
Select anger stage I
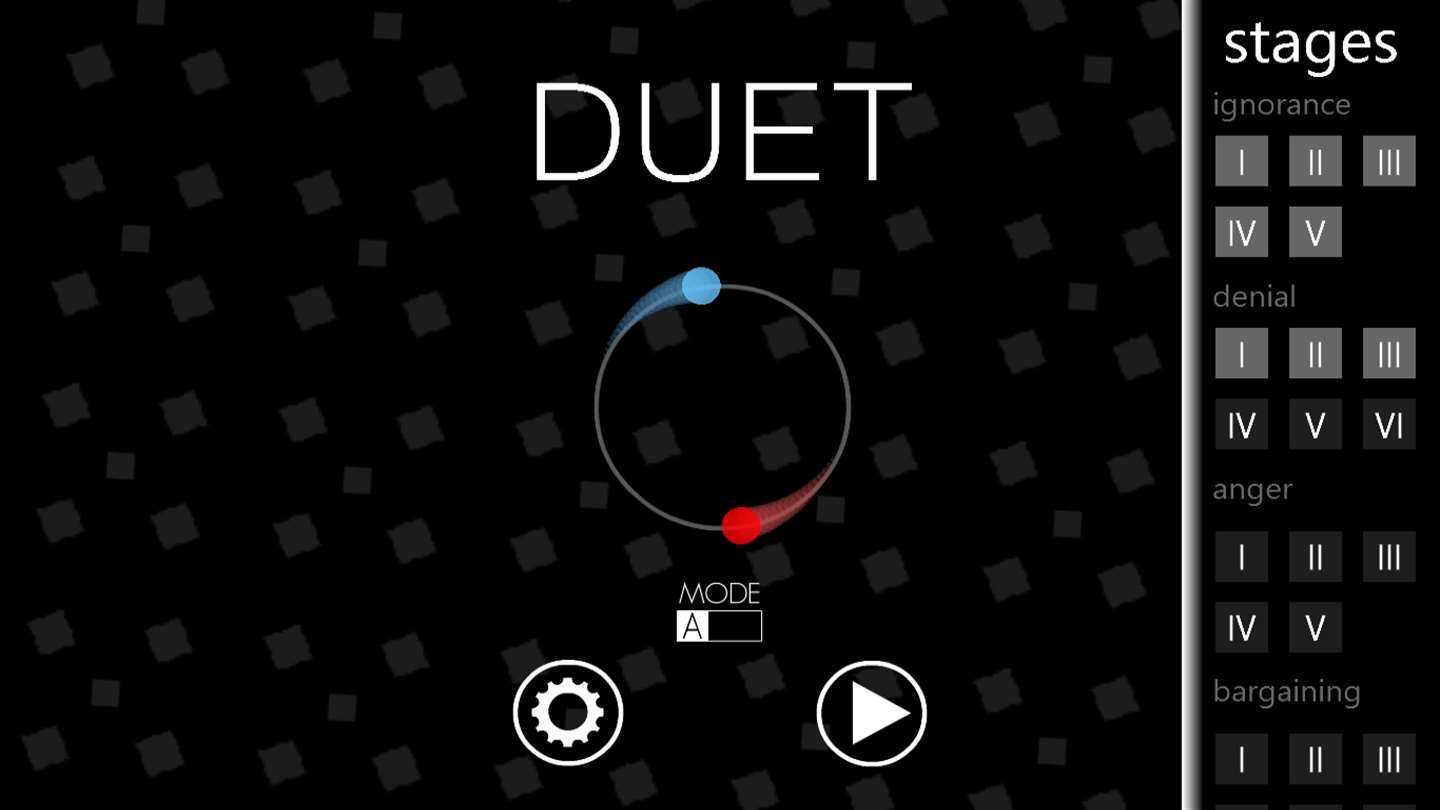coord(1241,556)
